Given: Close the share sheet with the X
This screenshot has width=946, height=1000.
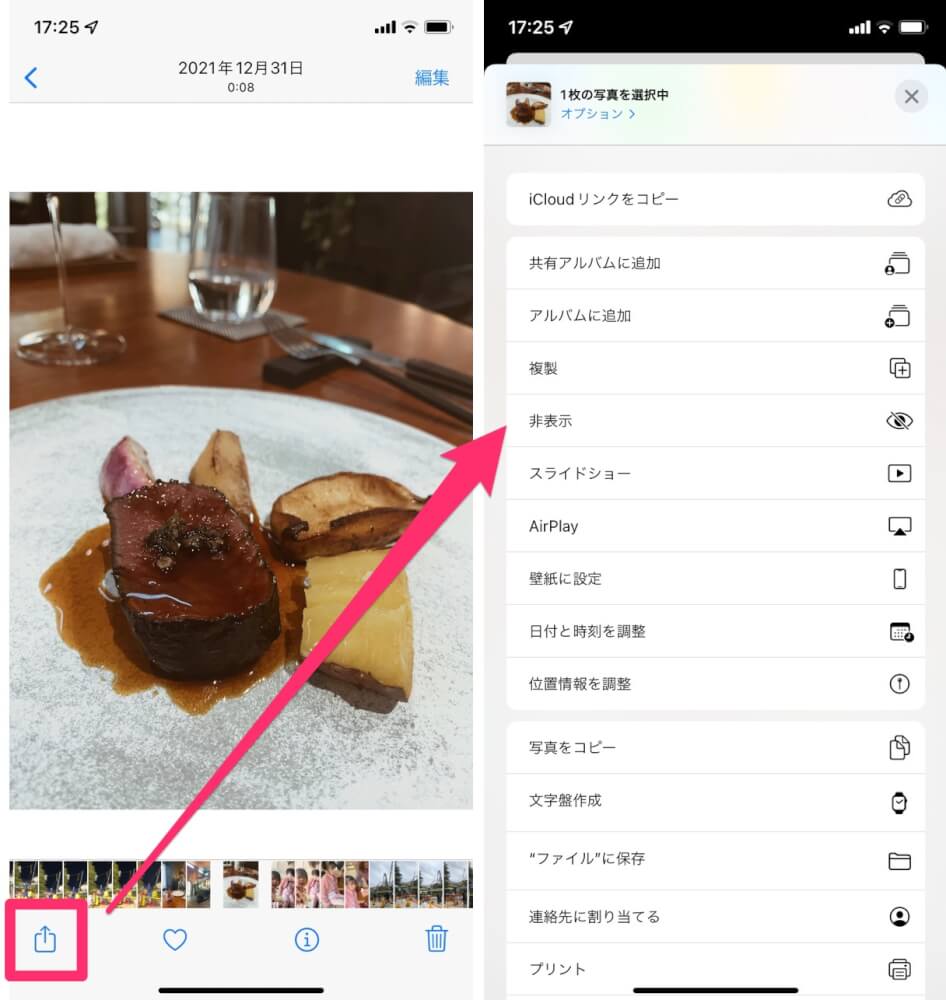Looking at the screenshot, I should (x=910, y=97).
